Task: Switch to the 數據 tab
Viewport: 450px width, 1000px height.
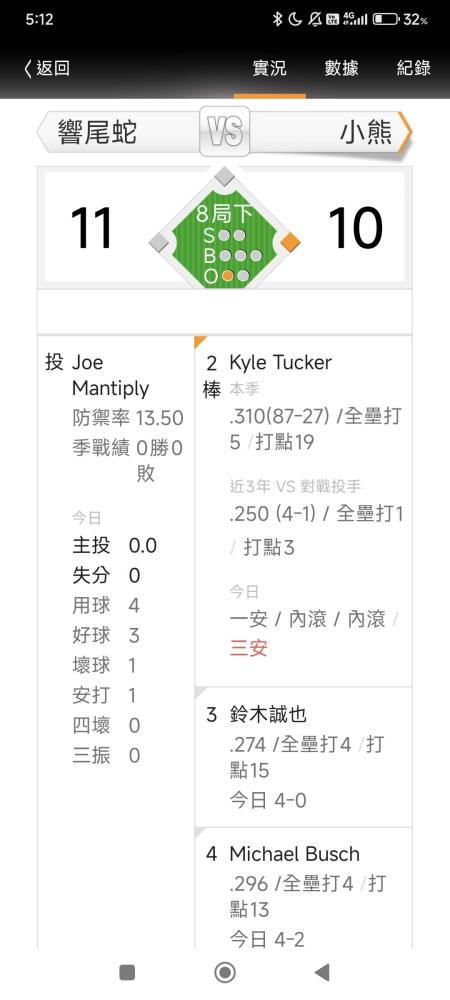Action: coord(341,68)
